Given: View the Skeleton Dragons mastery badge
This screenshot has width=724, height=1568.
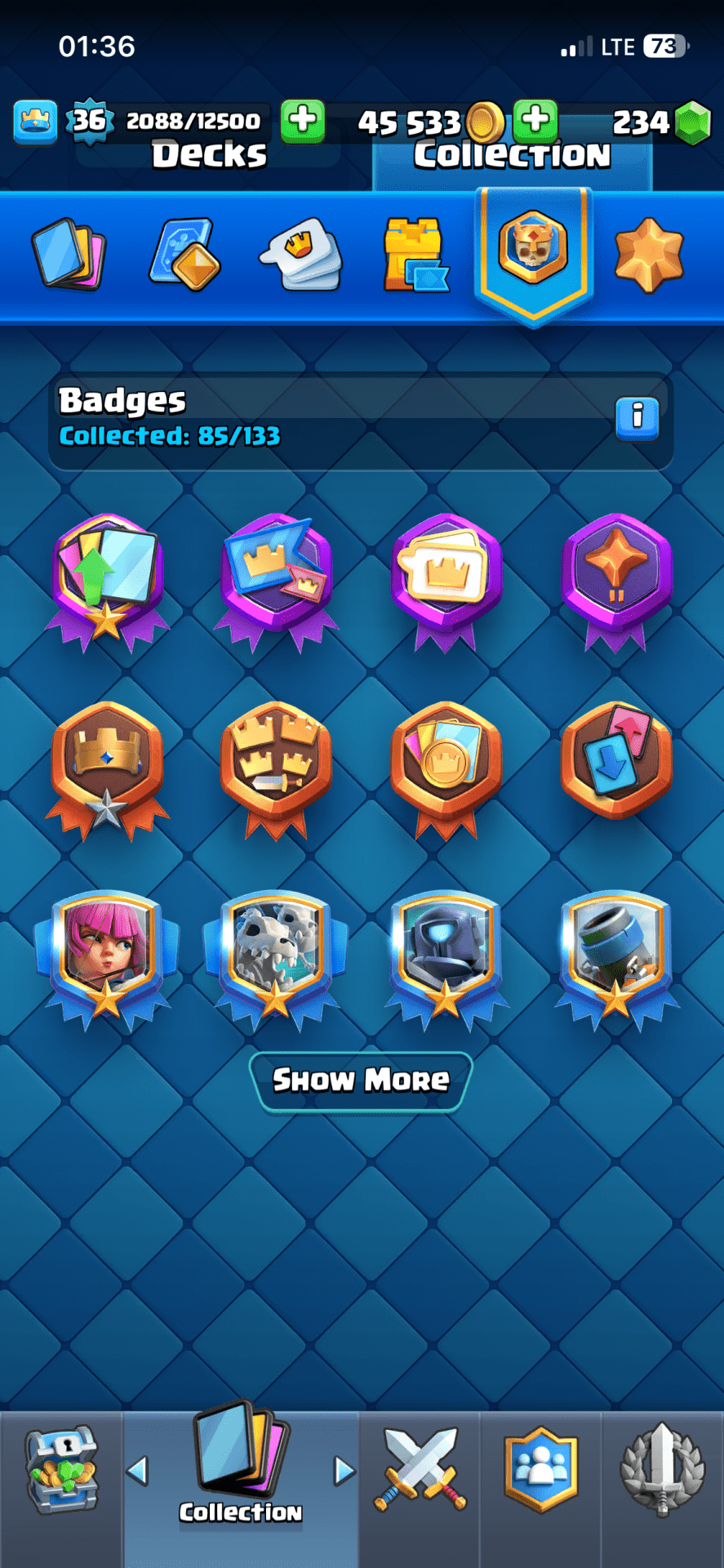Looking at the screenshot, I should (x=276, y=951).
